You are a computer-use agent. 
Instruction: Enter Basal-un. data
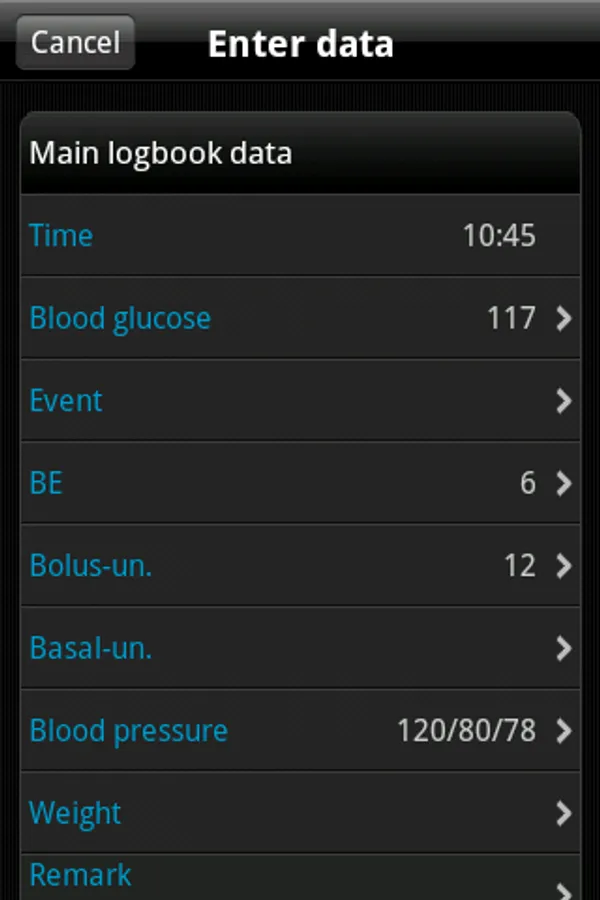coord(300,648)
